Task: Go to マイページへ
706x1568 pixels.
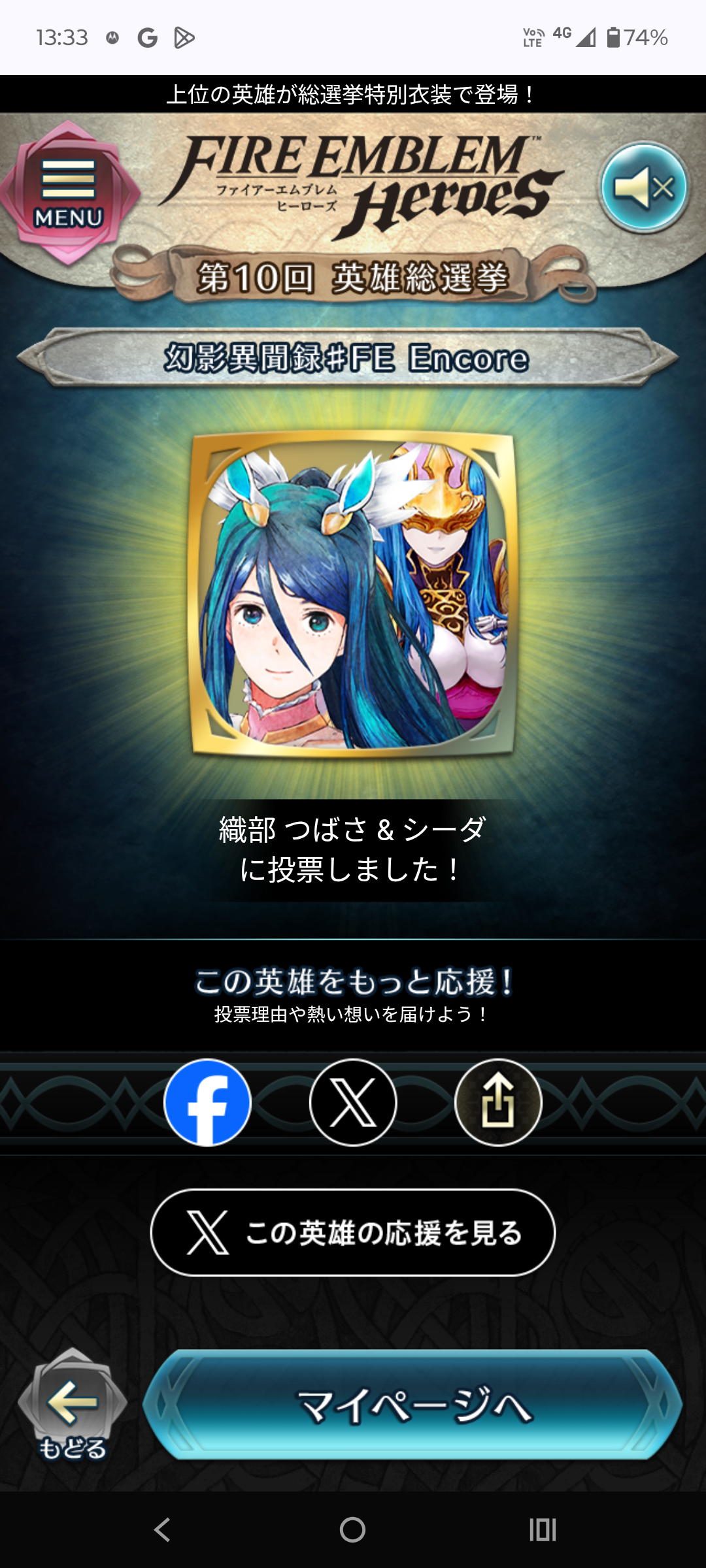Action: click(413, 1405)
